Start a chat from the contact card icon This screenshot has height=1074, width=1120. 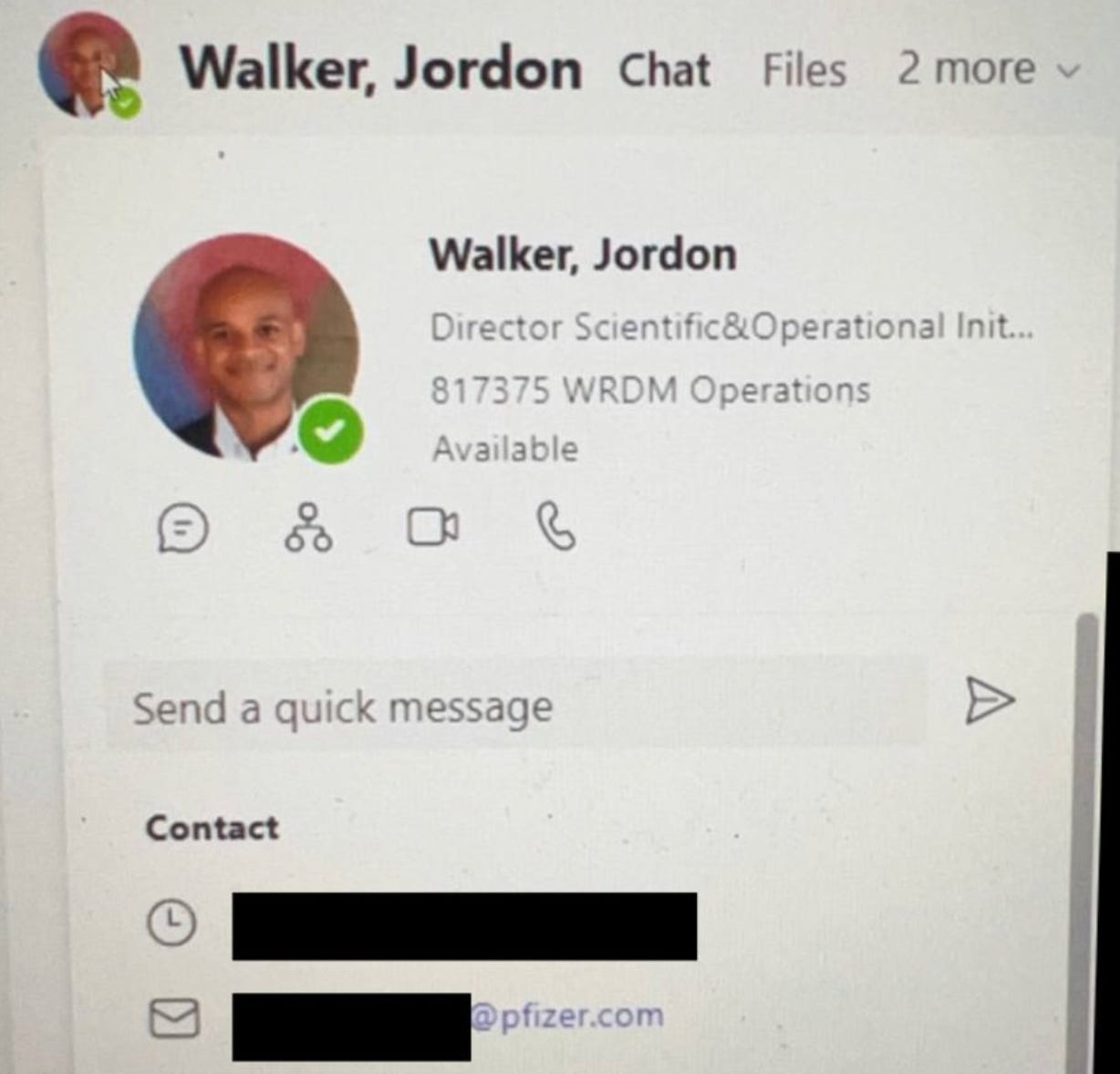click(x=182, y=528)
